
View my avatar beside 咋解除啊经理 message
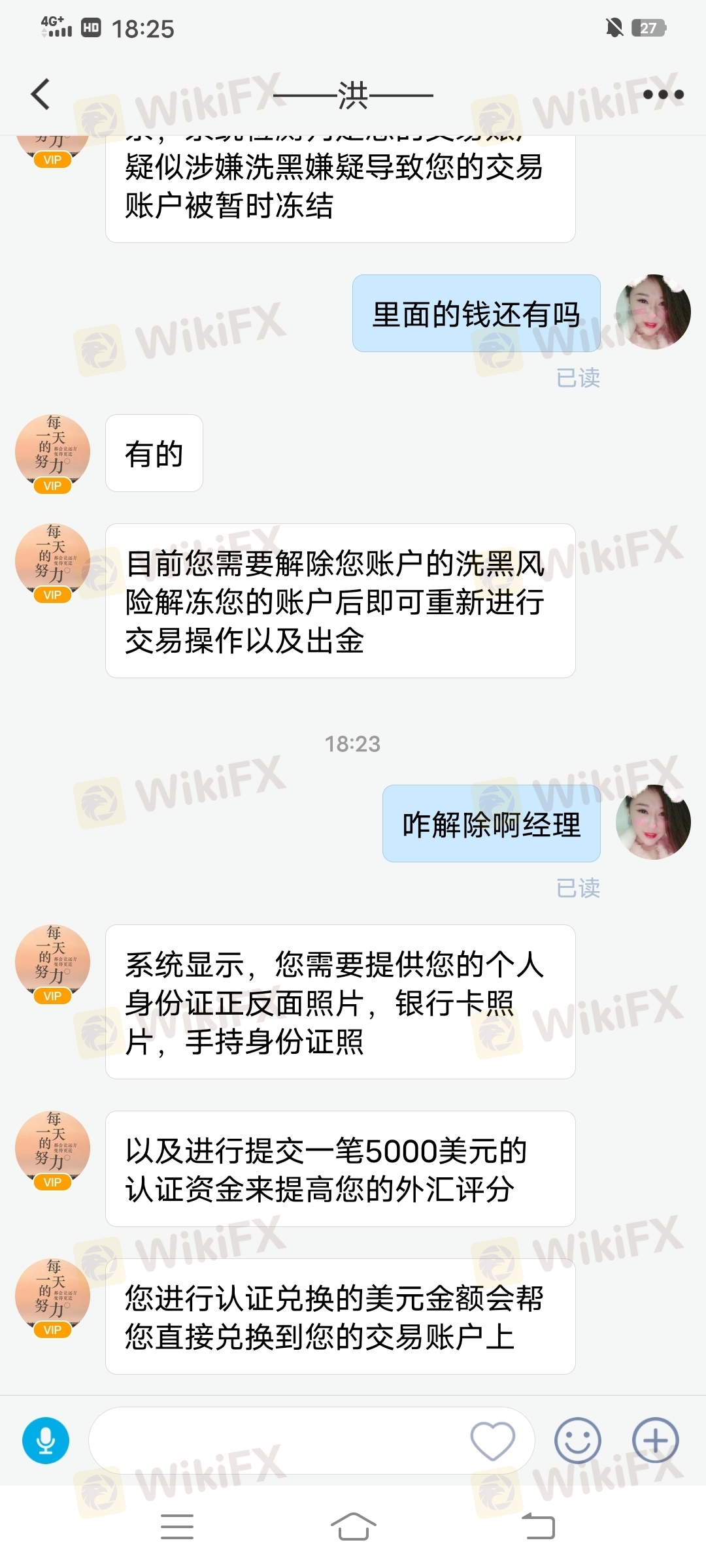tap(652, 822)
